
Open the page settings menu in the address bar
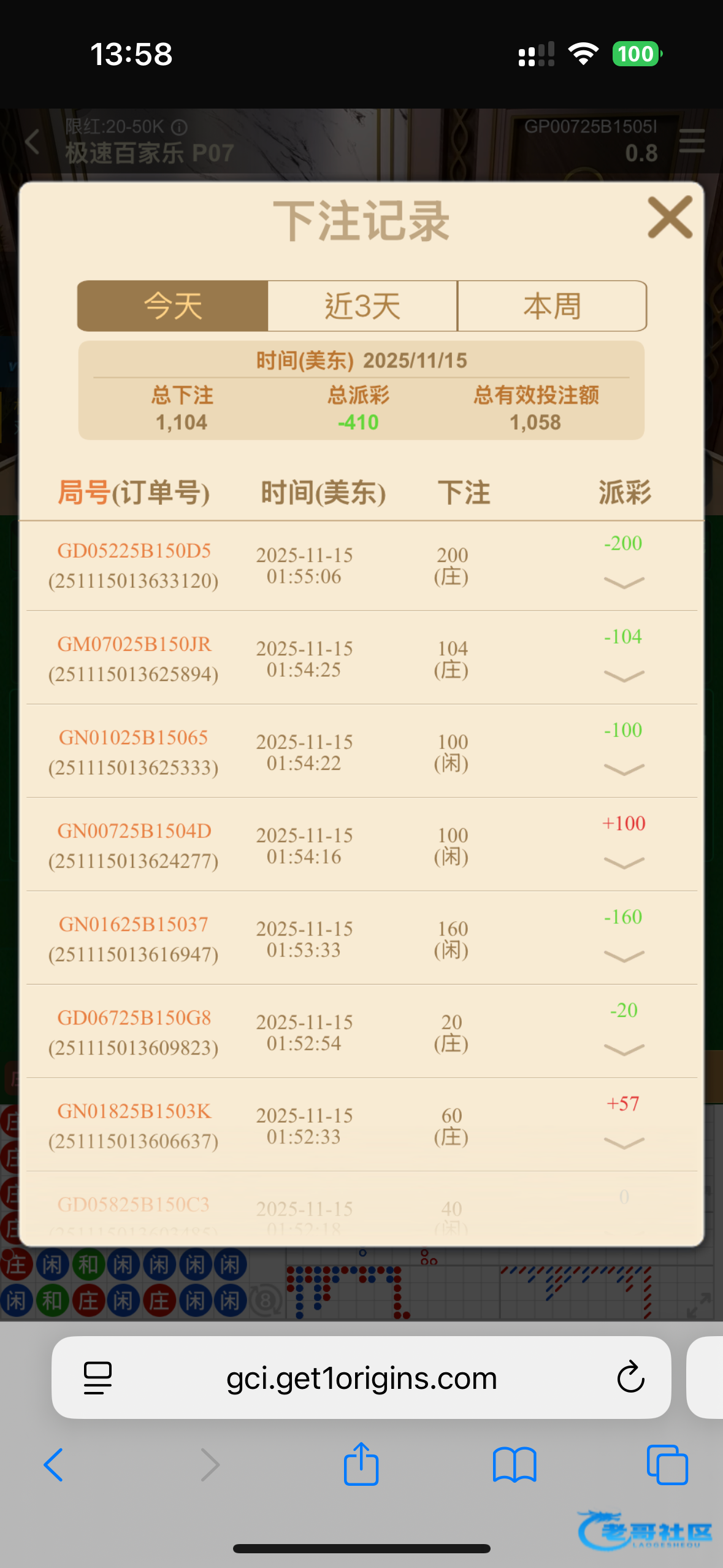pos(98,1378)
